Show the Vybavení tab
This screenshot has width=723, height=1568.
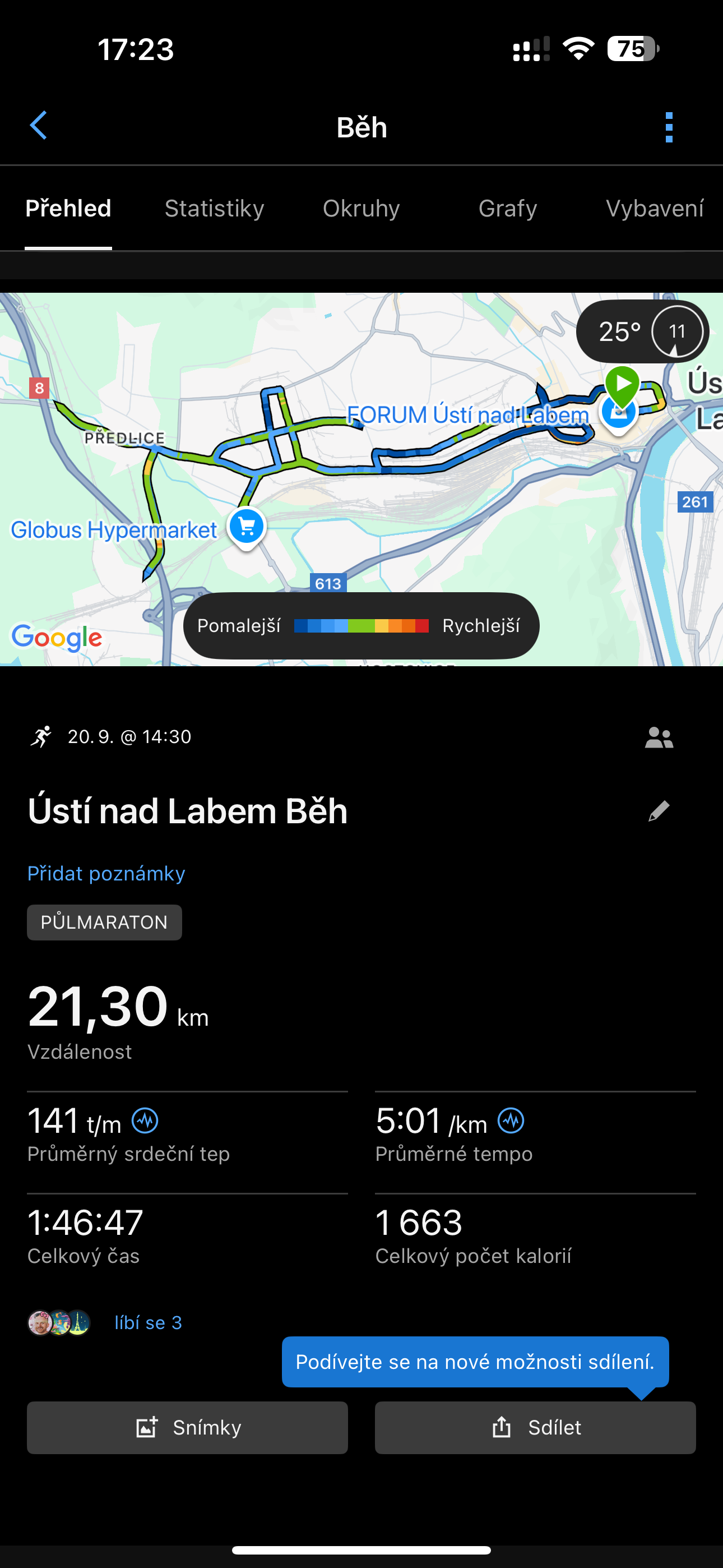(654, 209)
